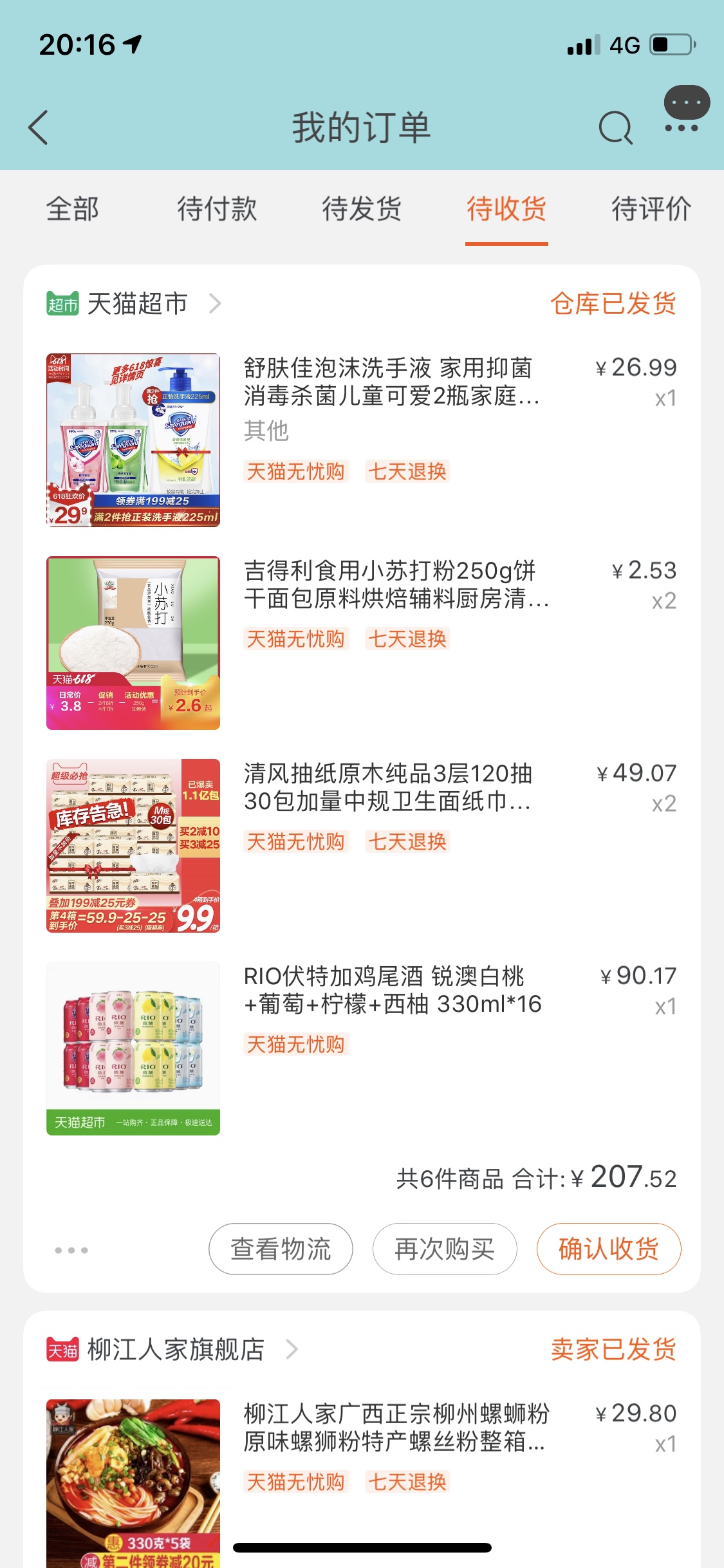The height and width of the screenshot is (1568, 724).
Task: Open the RIO伏特加鸡尾酒 order item
Action: [393, 990]
